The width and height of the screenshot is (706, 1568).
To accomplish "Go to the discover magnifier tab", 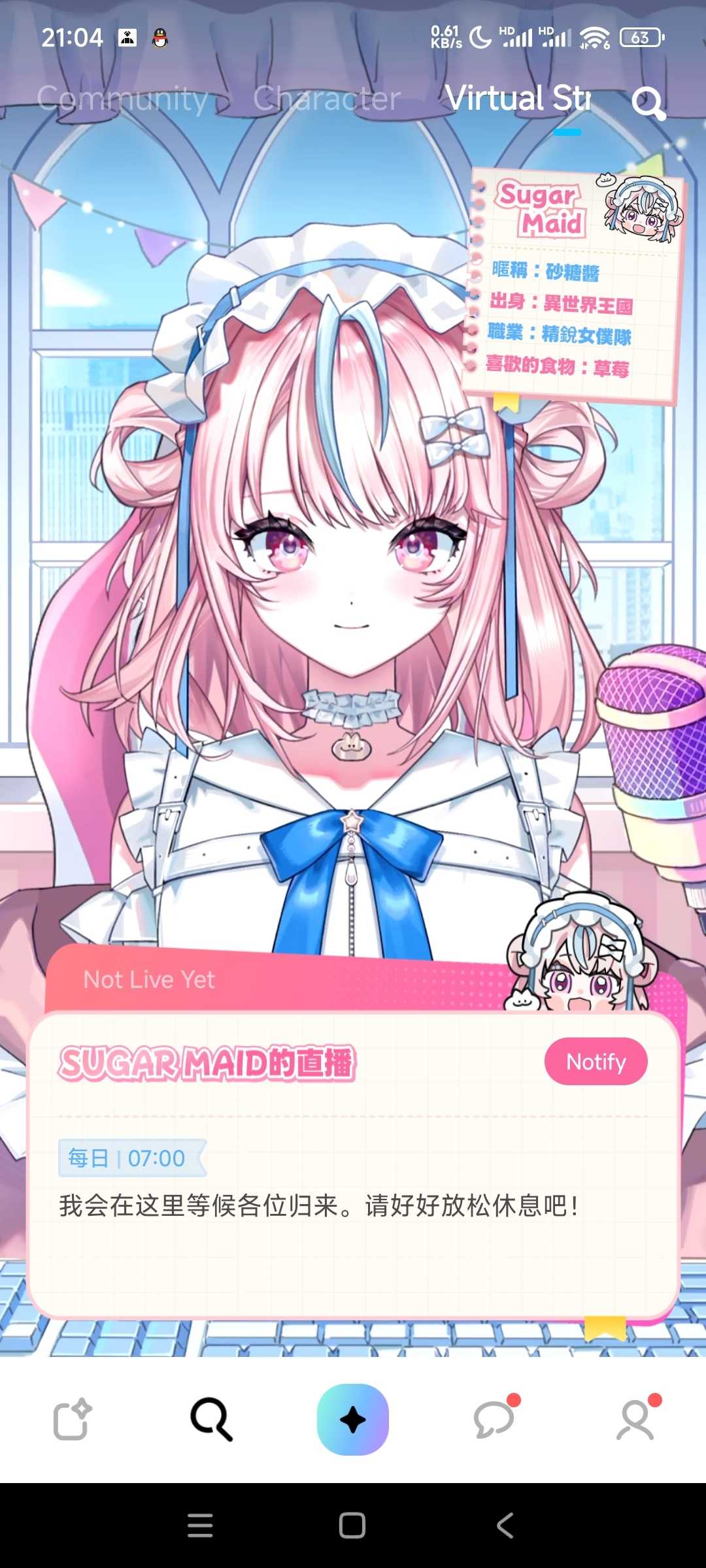I will 211,1420.
